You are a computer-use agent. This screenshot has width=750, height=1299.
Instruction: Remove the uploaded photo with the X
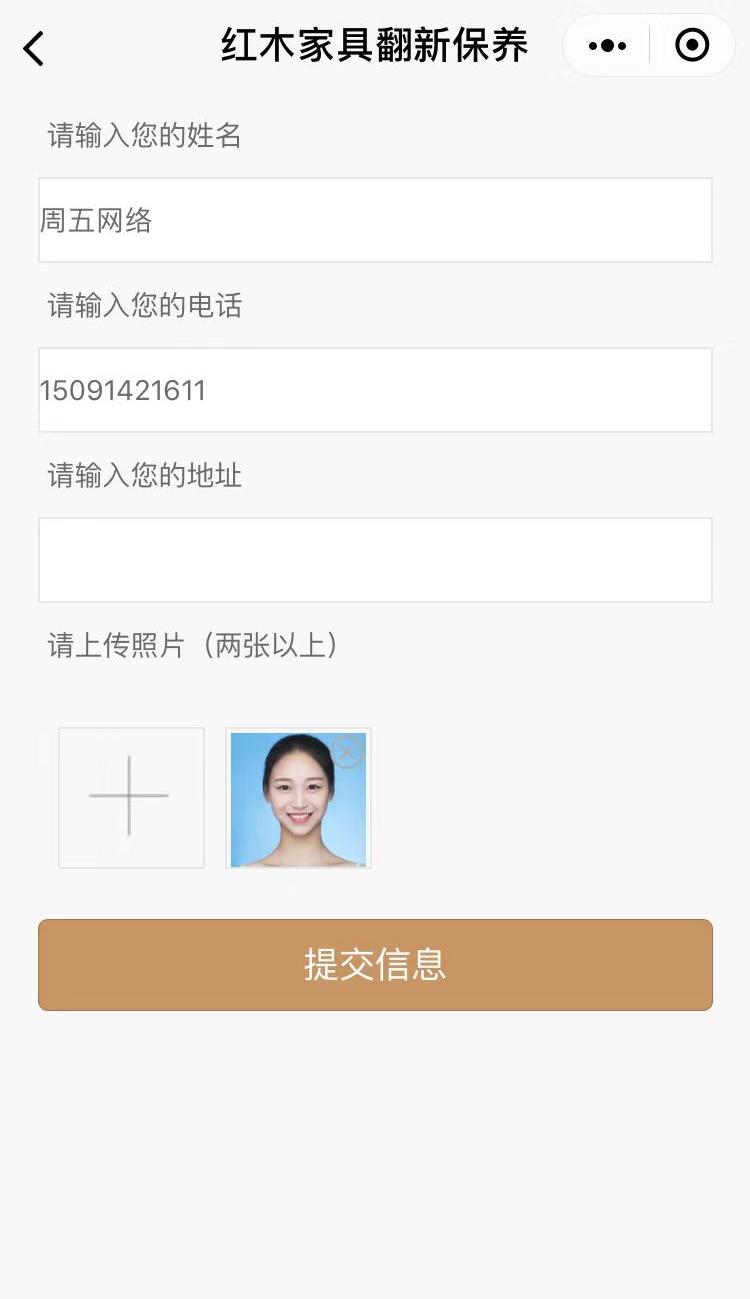pos(347,751)
